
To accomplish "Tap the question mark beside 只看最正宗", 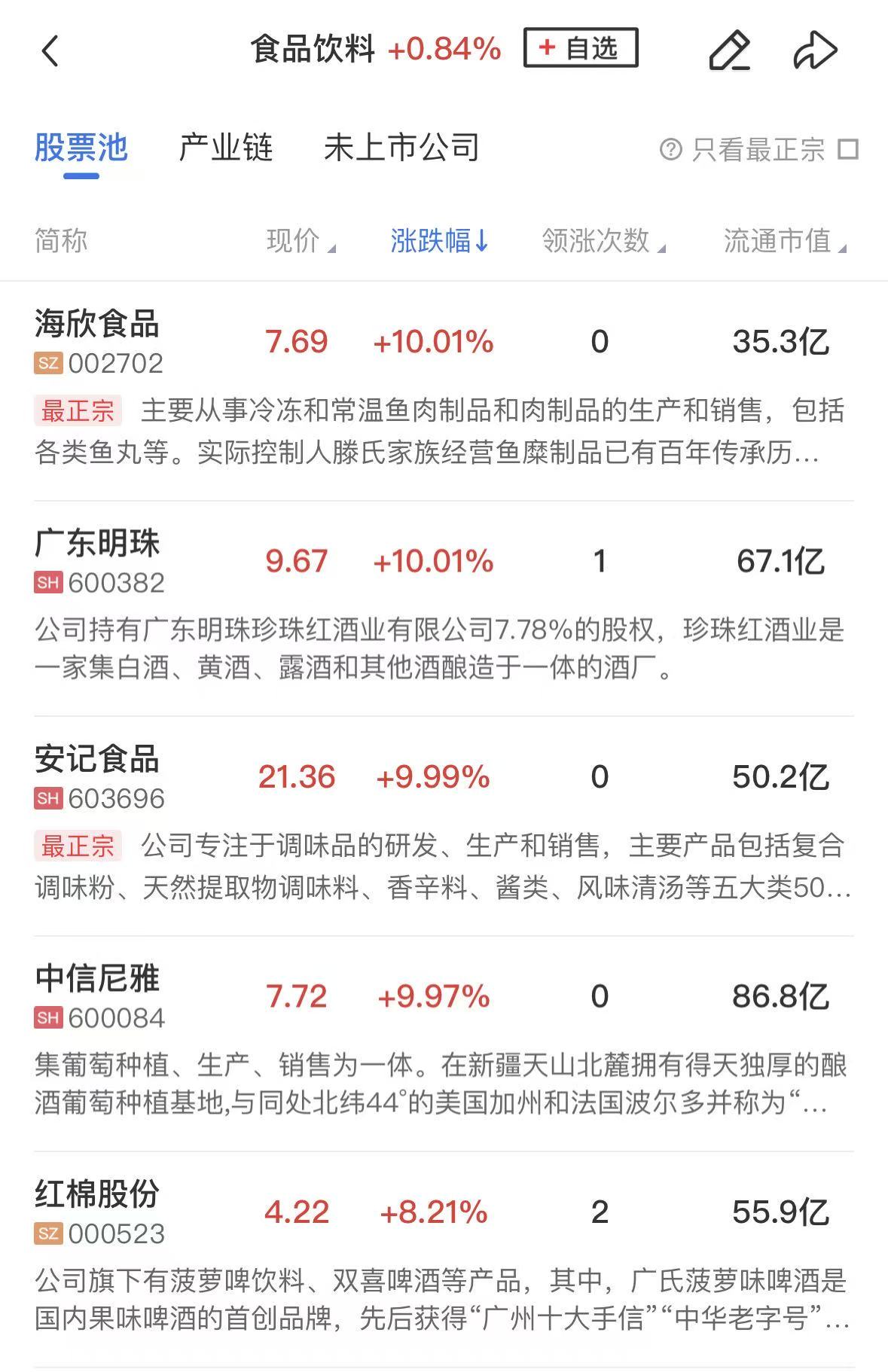I will 670,149.
